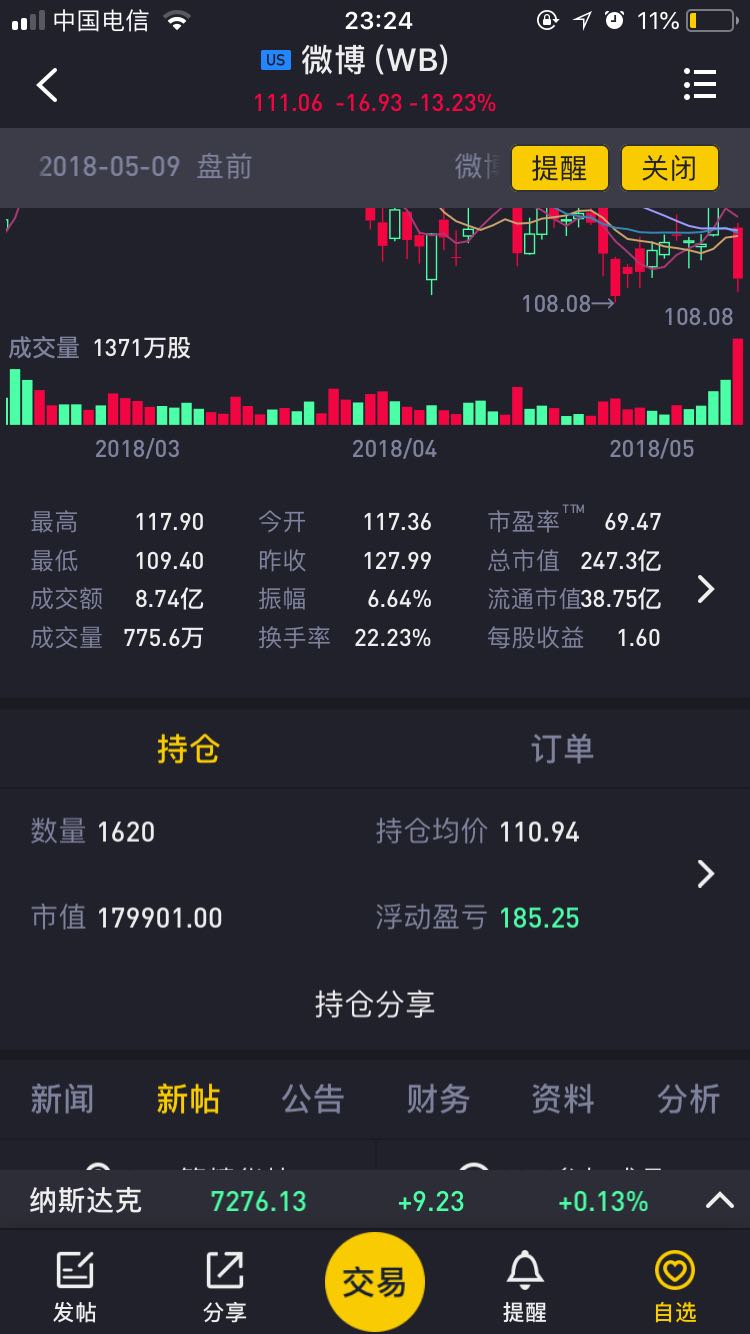Tap 分享 in the bottom bar
Viewport: 750px width, 1334px height.
225,1286
